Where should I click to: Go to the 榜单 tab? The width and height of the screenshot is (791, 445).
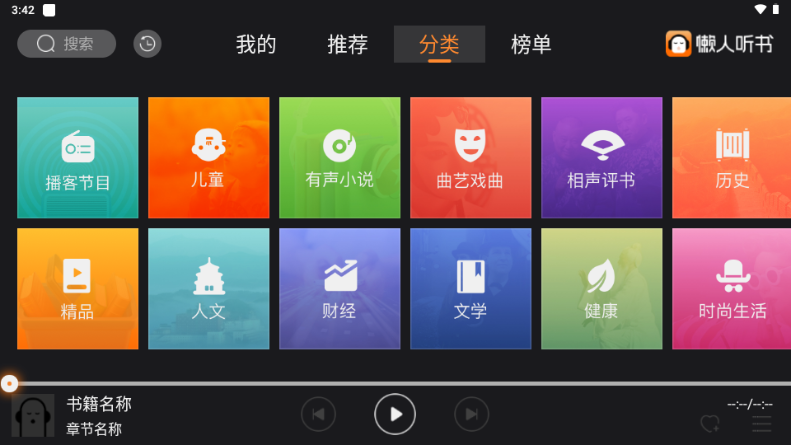(x=530, y=45)
